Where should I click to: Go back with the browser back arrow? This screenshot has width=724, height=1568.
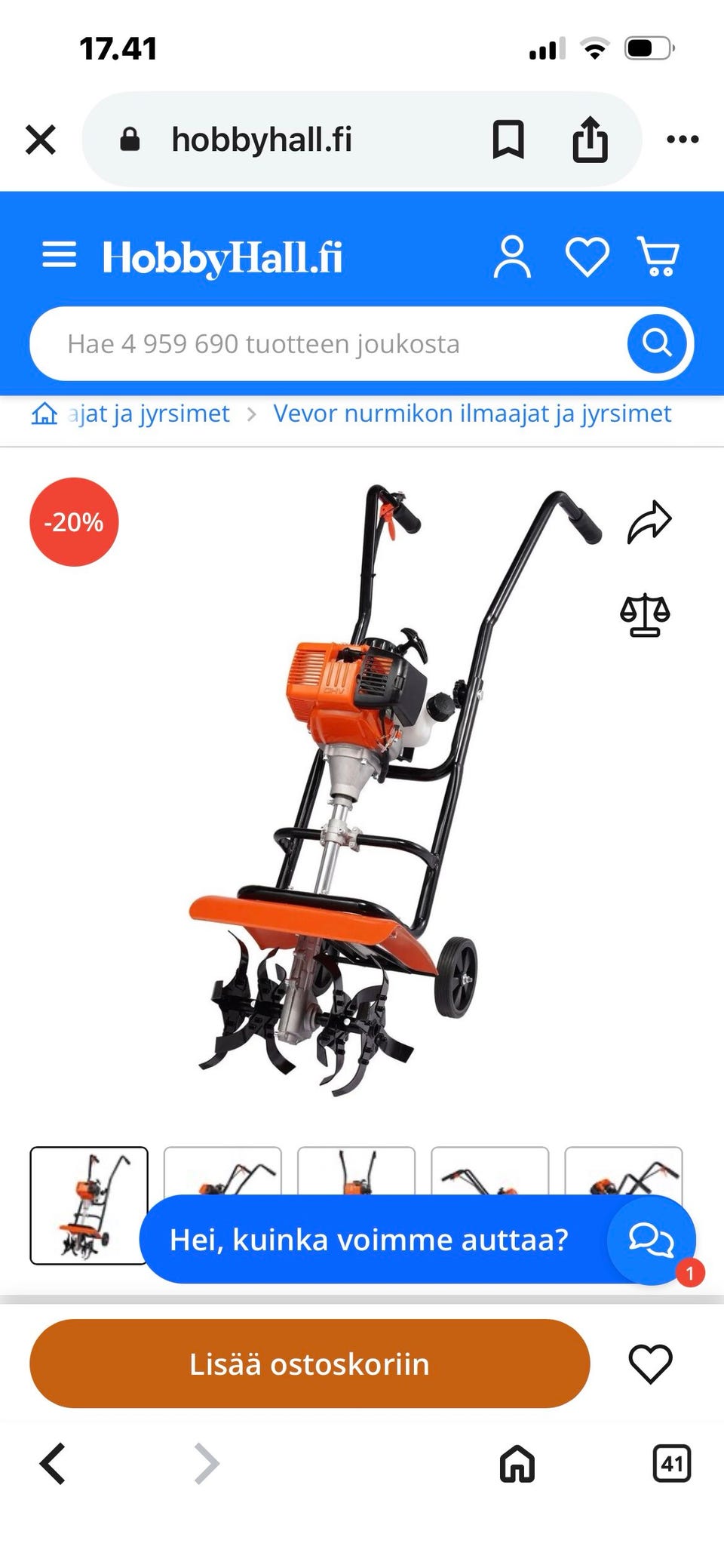click(x=53, y=1464)
